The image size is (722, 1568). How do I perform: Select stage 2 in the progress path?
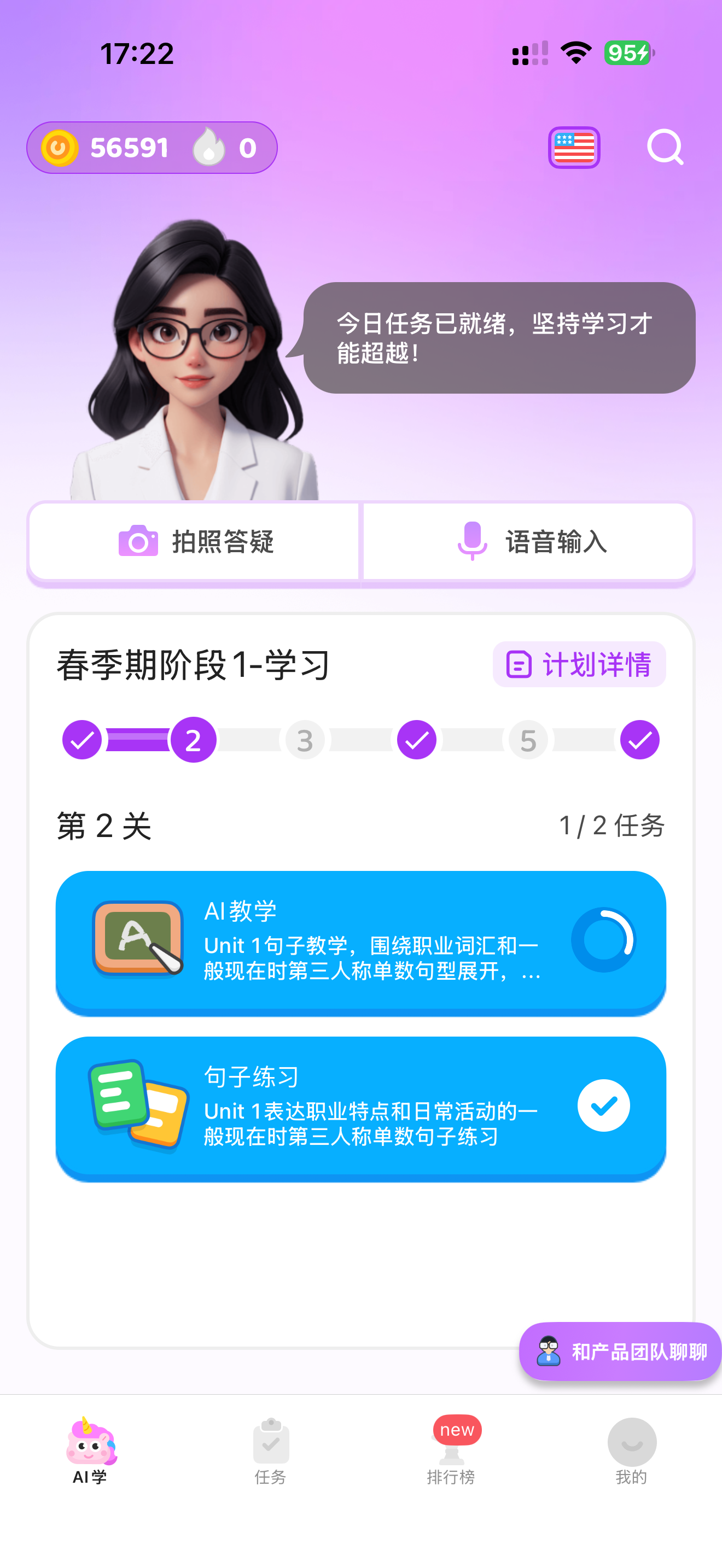tap(194, 740)
